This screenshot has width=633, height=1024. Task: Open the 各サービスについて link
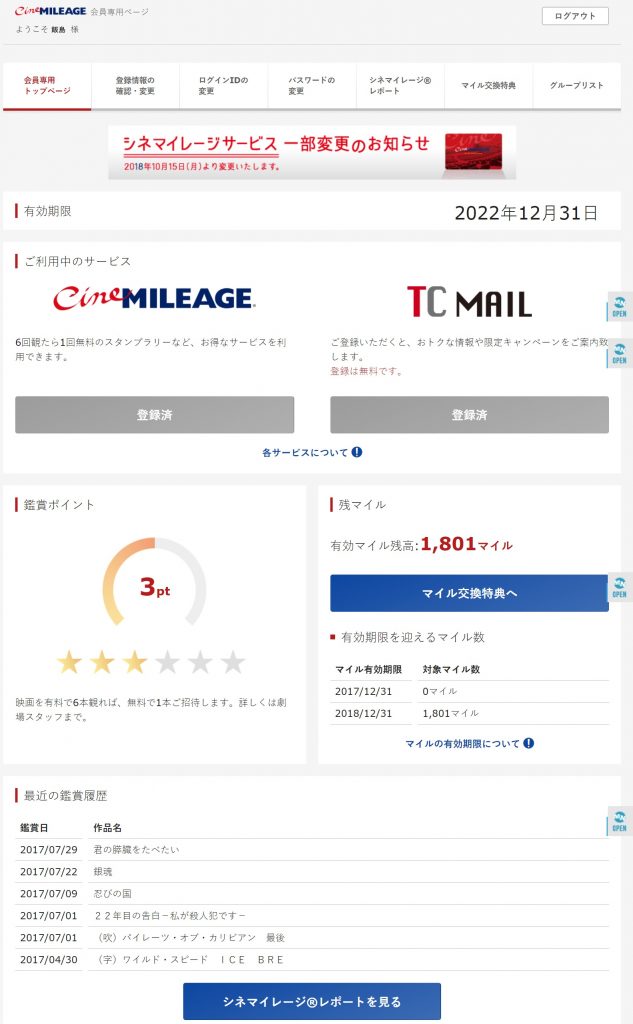(x=312, y=453)
